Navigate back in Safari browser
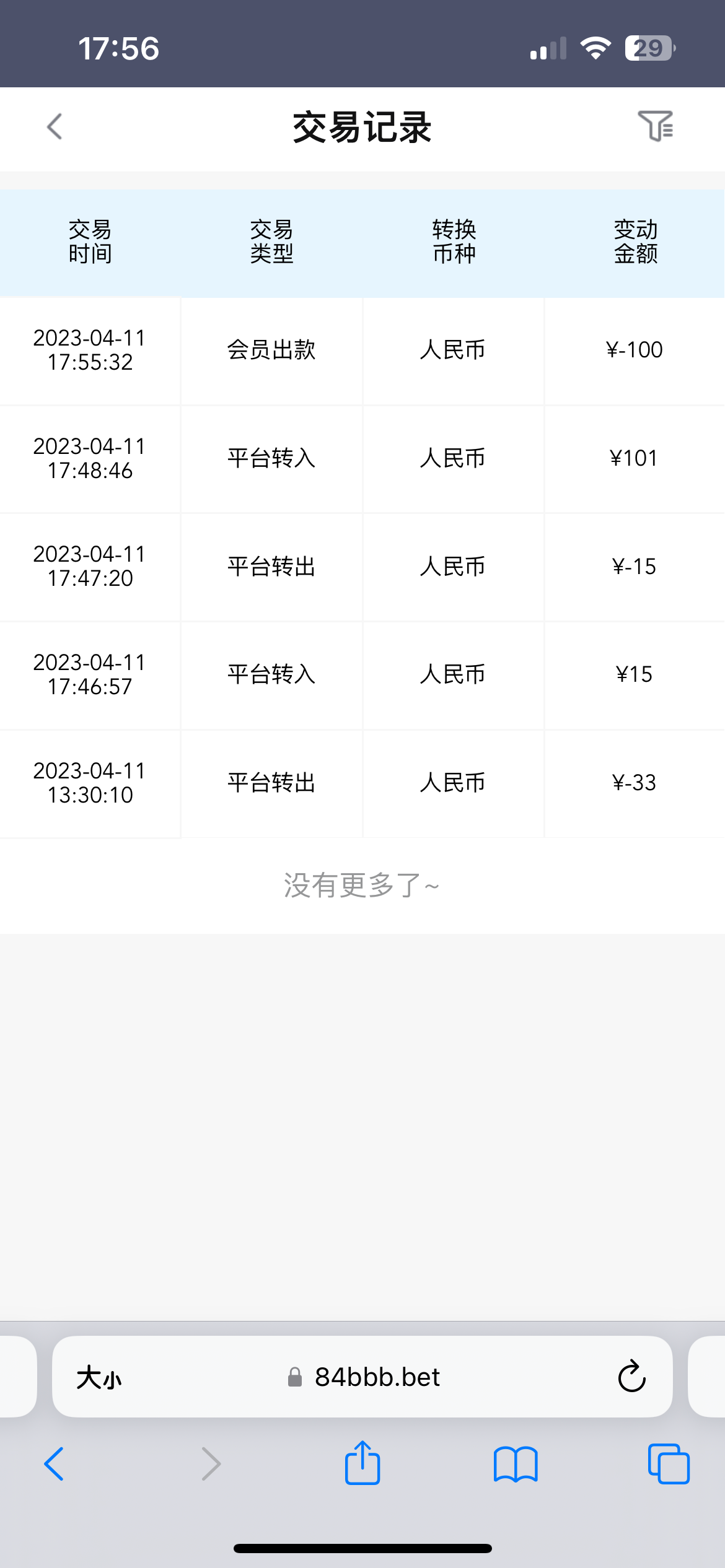Image resolution: width=725 pixels, height=1568 pixels. [x=55, y=1464]
